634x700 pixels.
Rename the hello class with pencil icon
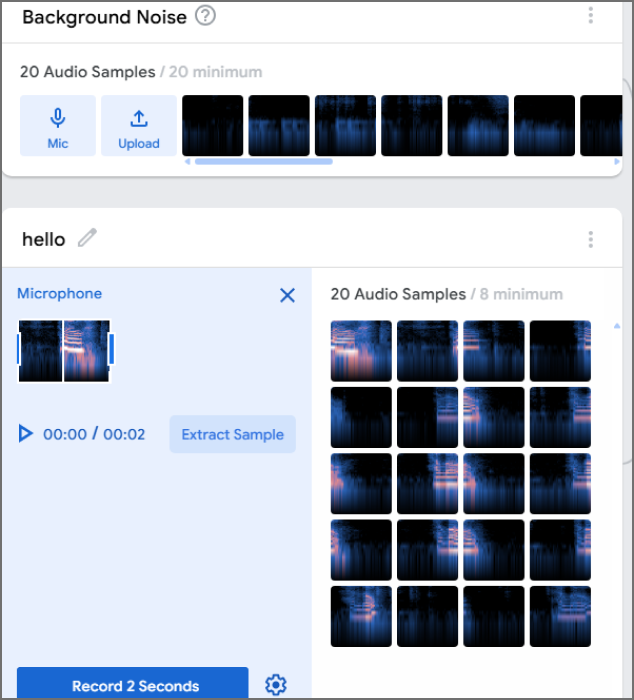click(88, 238)
